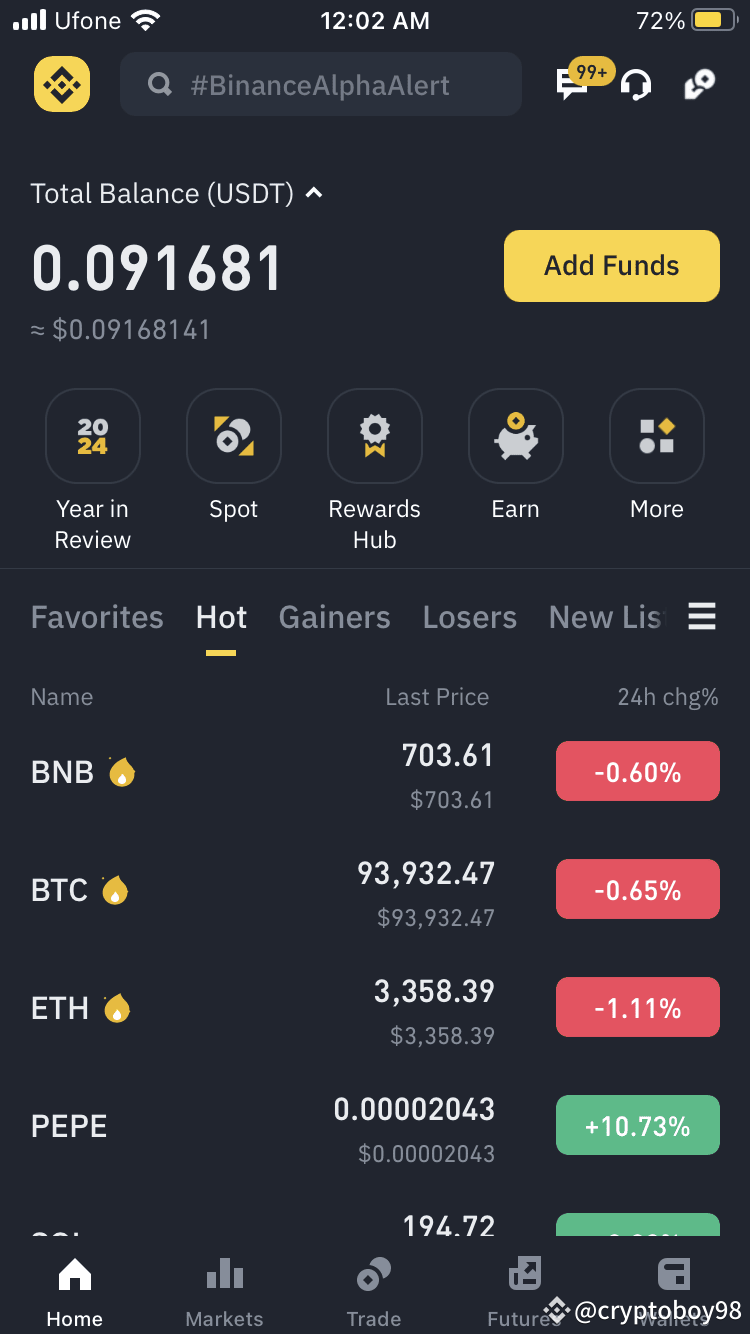Image resolution: width=750 pixels, height=1334 pixels.
Task: Switch to the Gainers tab
Action: coord(334,617)
